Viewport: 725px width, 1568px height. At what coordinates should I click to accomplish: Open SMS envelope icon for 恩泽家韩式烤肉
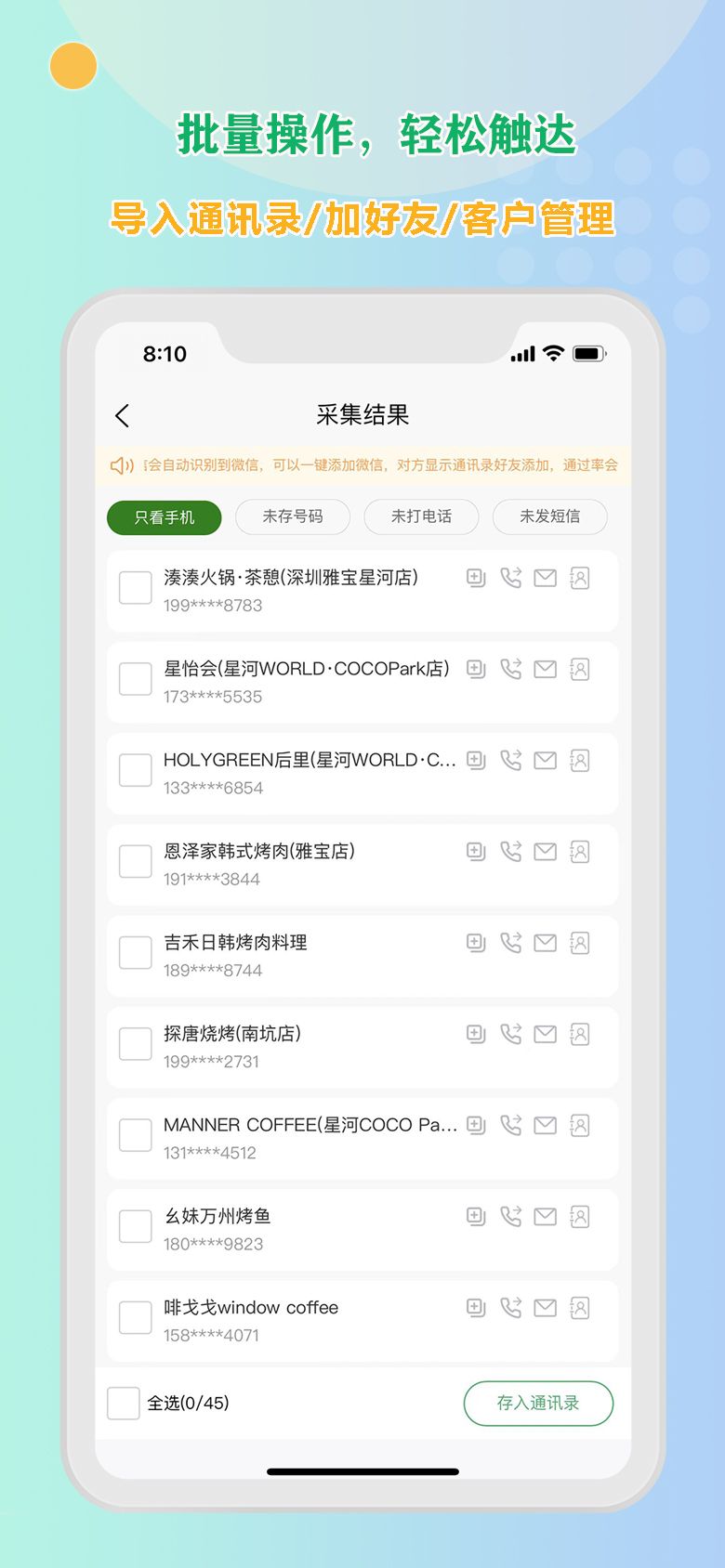coord(545,850)
